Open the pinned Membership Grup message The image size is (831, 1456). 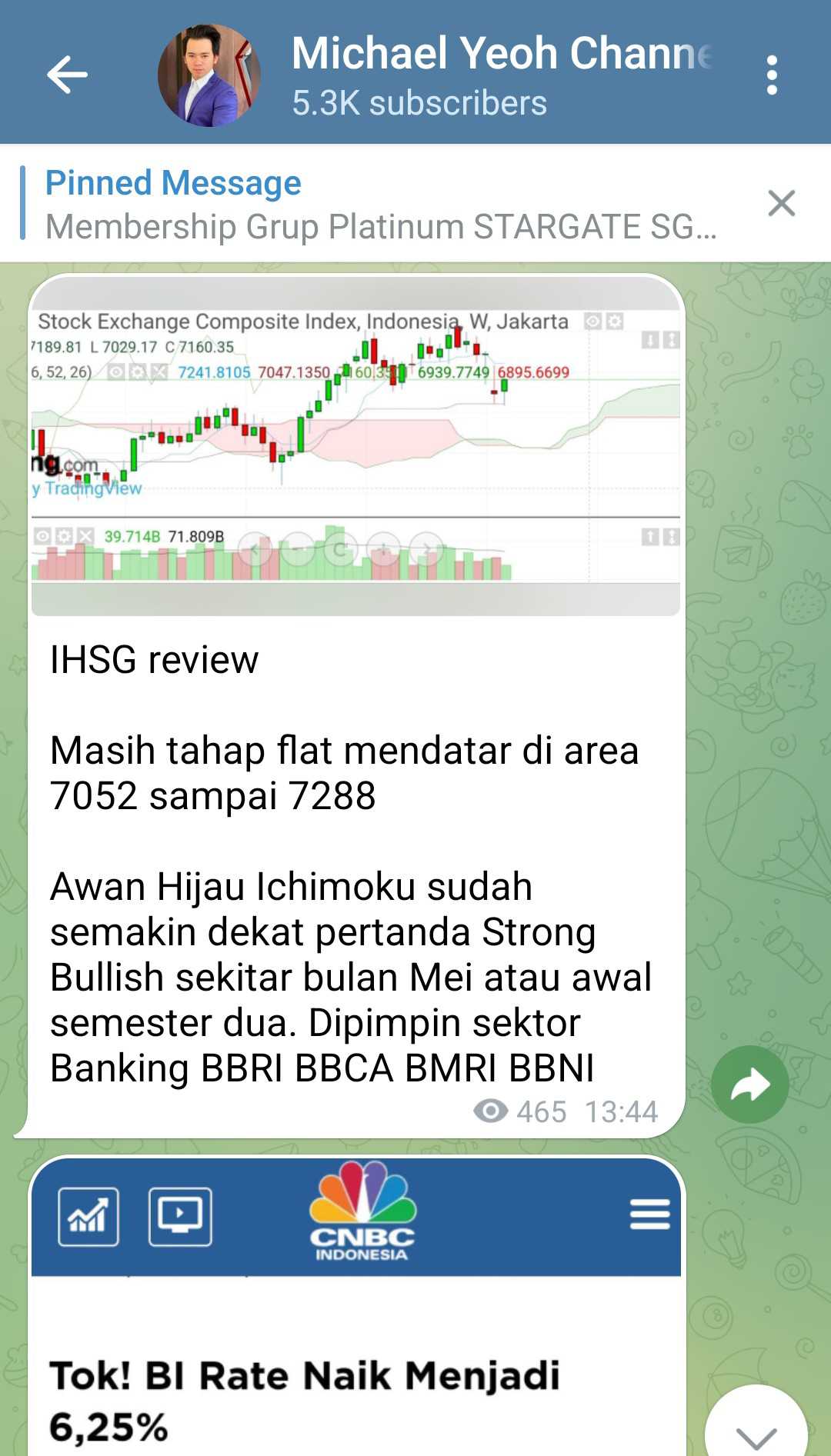(381, 205)
